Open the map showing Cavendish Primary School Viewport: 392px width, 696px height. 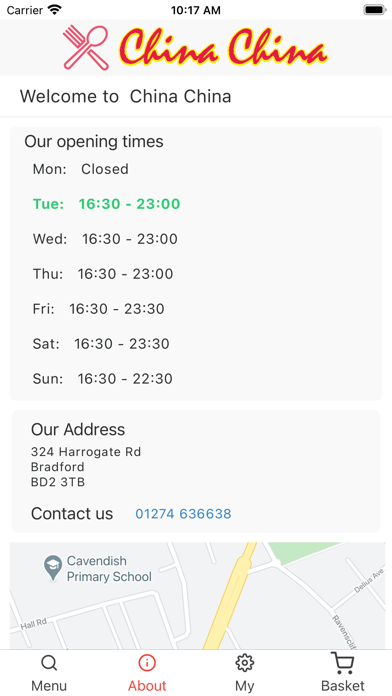point(197,596)
